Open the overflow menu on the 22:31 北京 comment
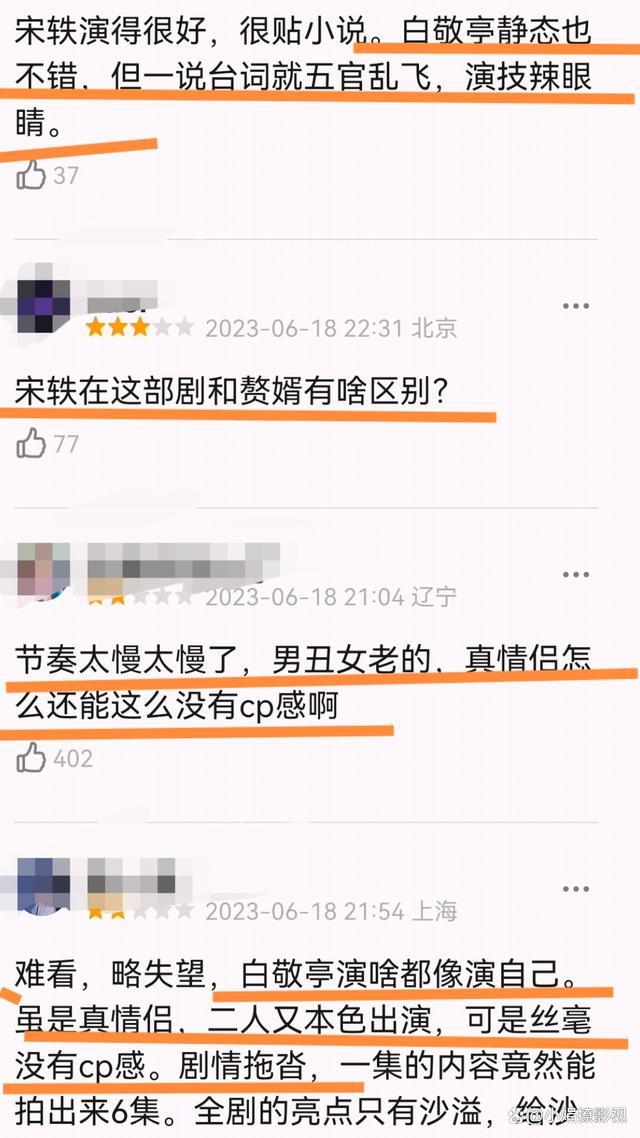The image size is (640, 1138). [575, 306]
